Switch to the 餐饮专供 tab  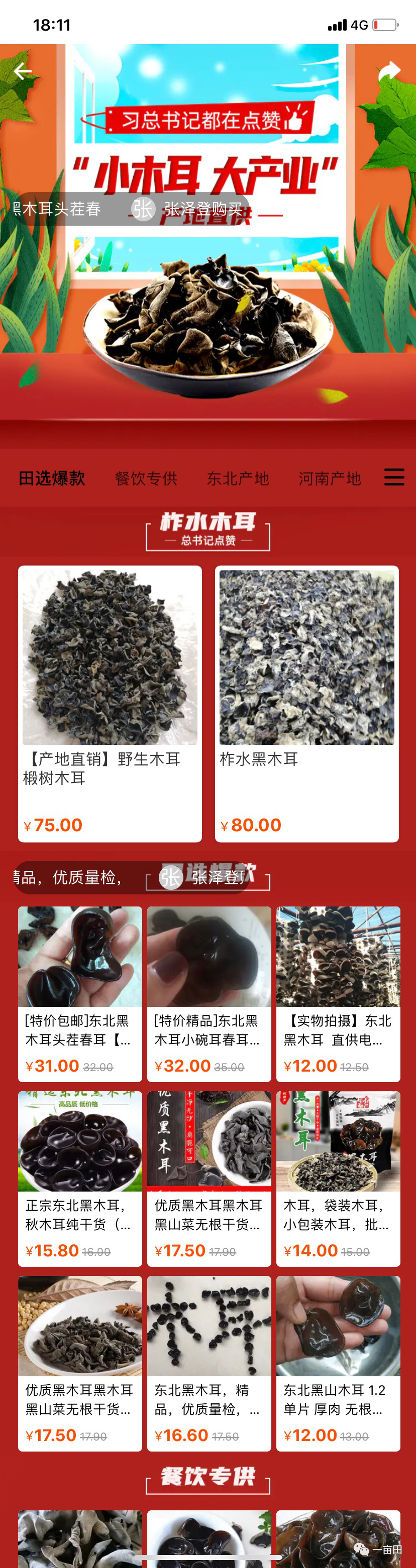pyautogui.click(x=146, y=478)
